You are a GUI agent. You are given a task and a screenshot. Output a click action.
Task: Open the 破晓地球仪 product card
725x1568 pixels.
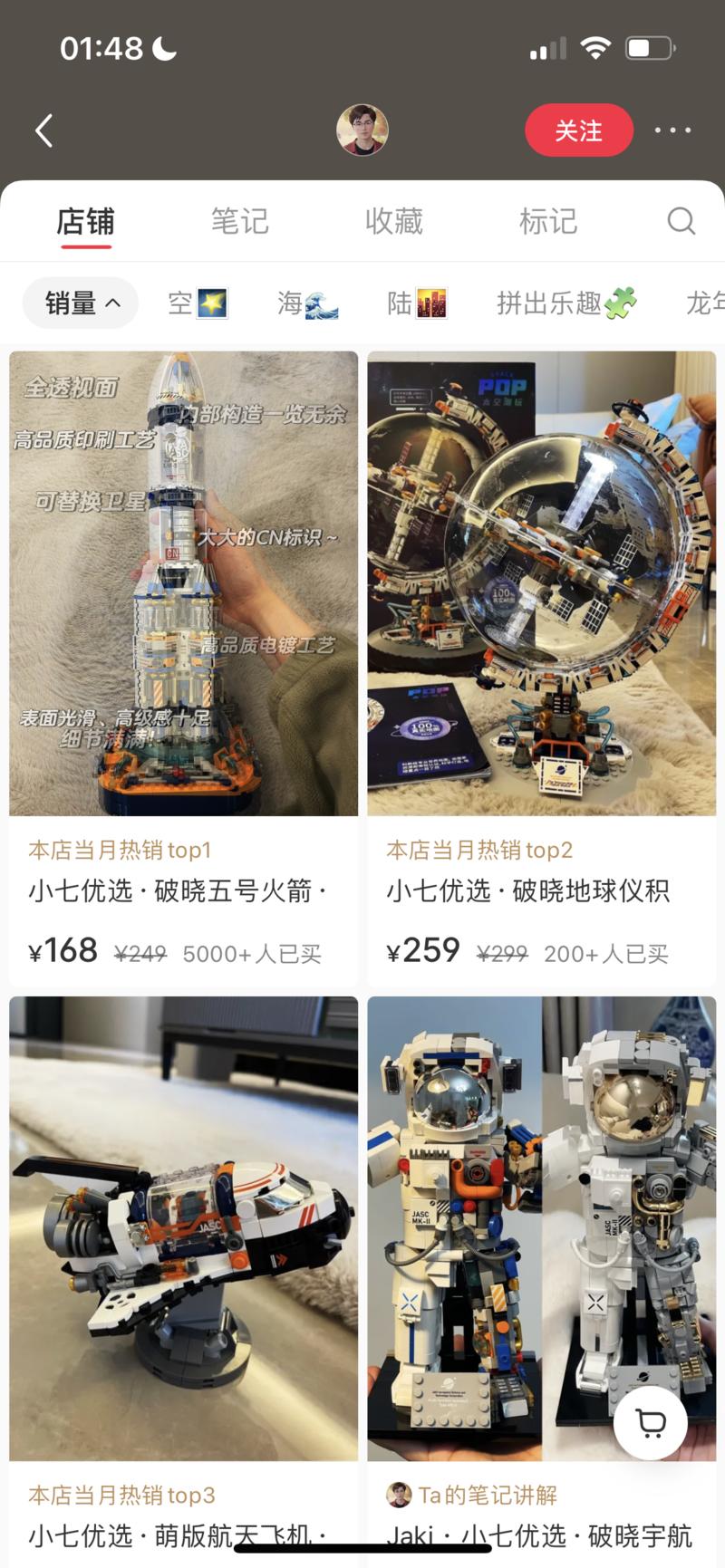541,634
